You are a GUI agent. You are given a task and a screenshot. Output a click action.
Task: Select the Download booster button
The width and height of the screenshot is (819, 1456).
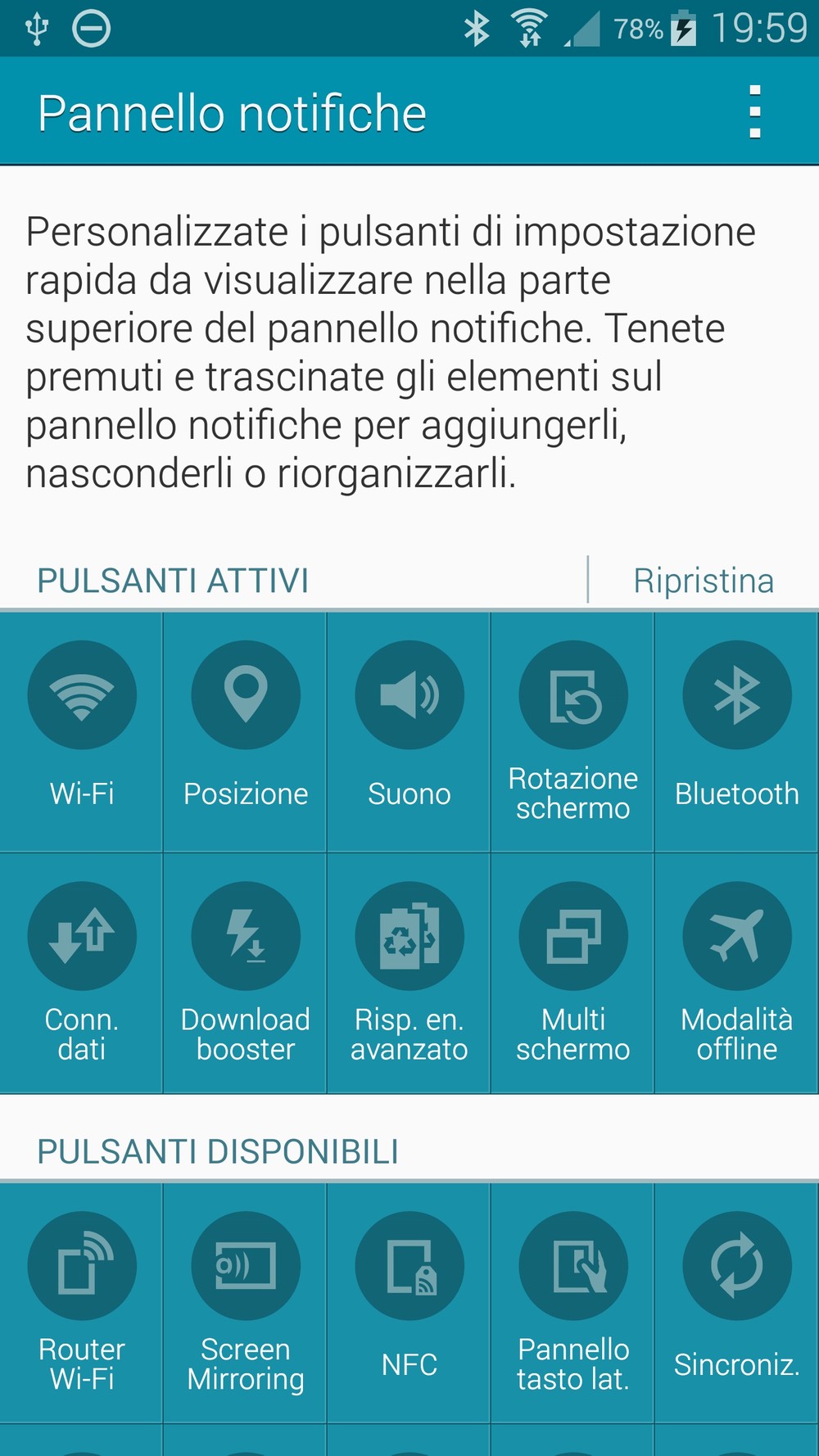[x=245, y=973]
